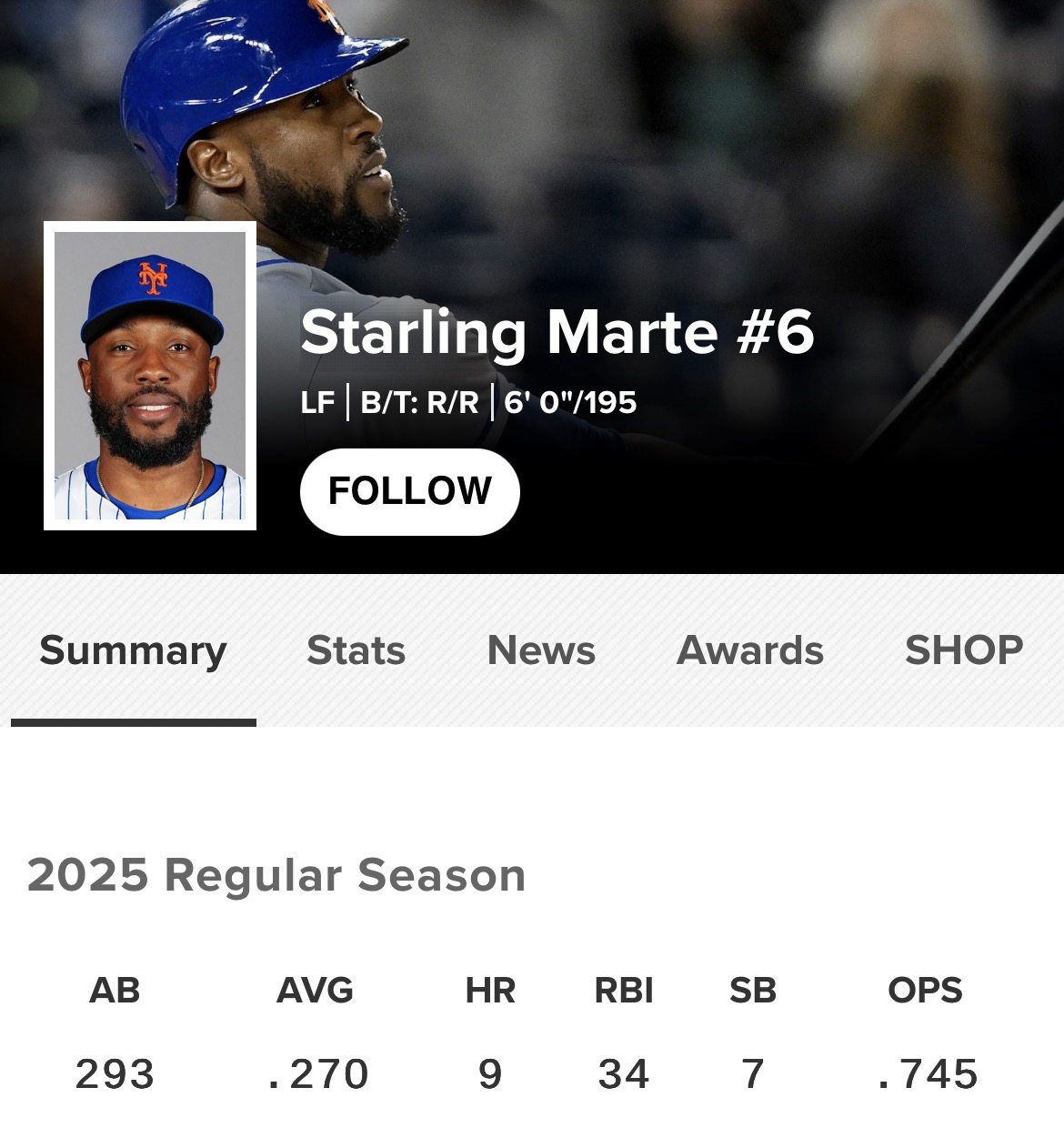The image size is (1064, 1138).
Task: Select the Summary tab
Action: pyautogui.click(x=133, y=650)
